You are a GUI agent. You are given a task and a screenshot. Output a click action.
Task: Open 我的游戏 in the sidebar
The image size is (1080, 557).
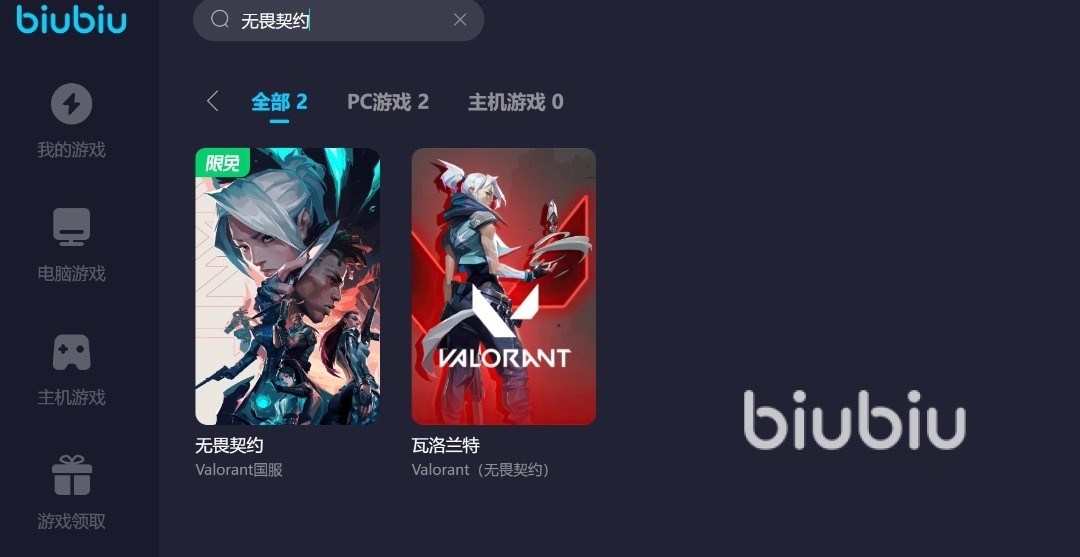[71, 121]
